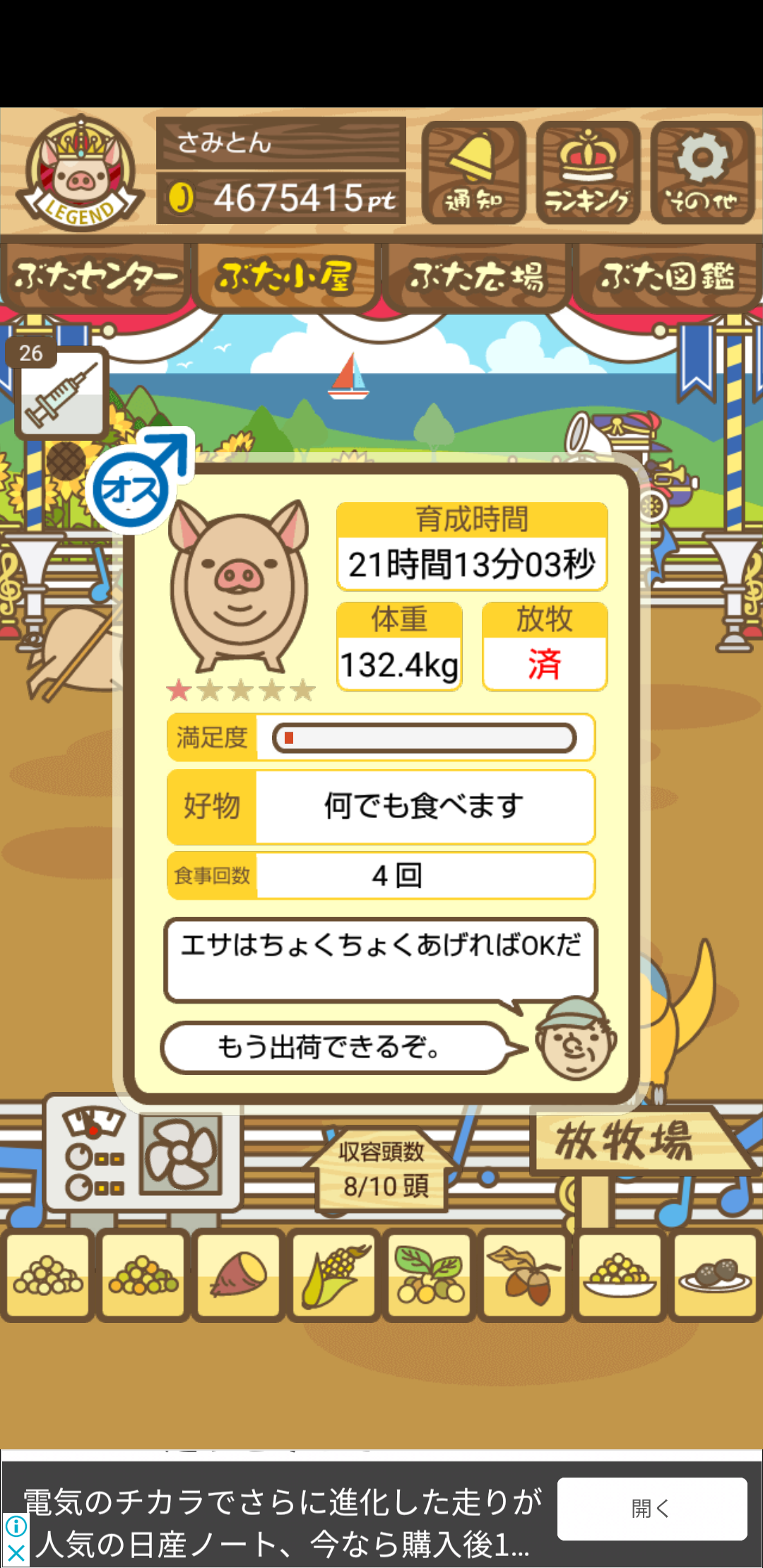Close the advertisement banner
This screenshot has height=1568, width=763.
tap(16, 1553)
